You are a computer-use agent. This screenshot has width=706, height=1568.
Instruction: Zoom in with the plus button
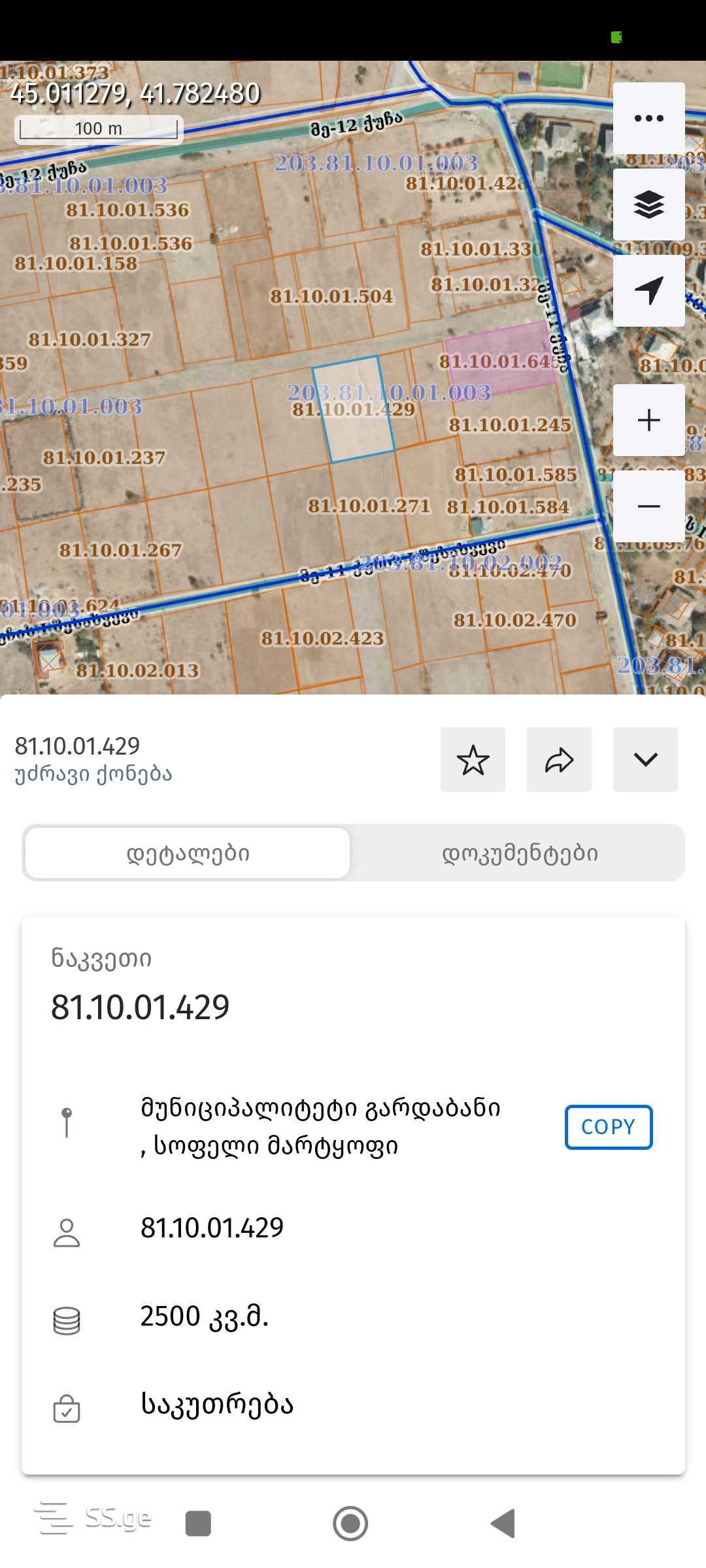pos(648,420)
